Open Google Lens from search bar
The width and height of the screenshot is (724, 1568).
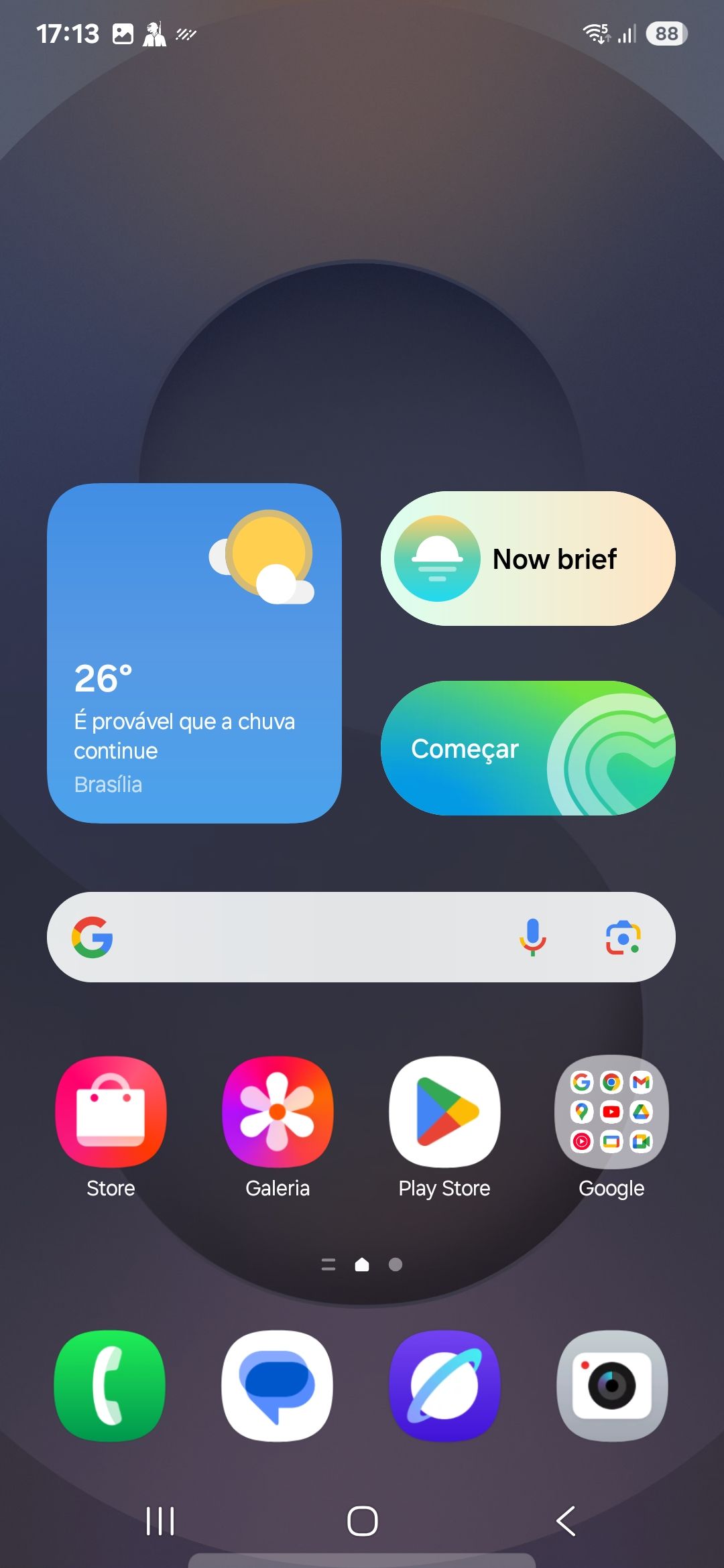tap(623, 937)
